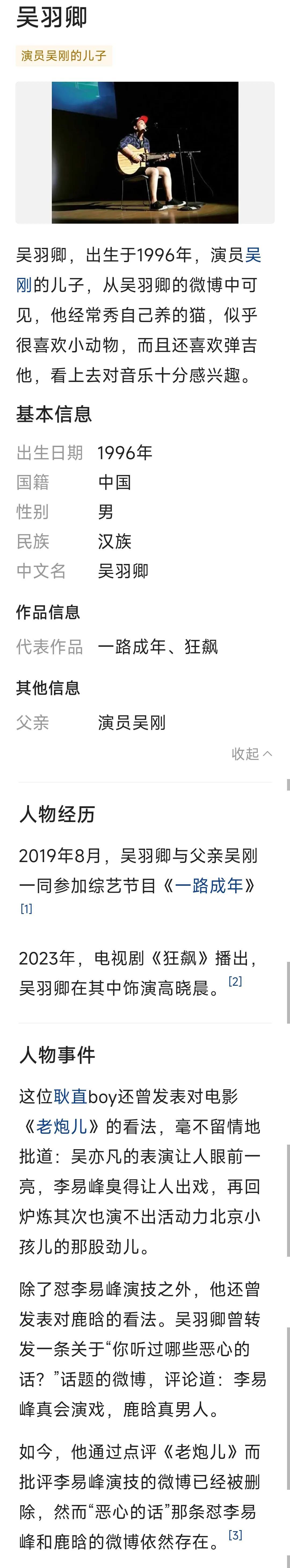Image resolution: width=290 pixels, height=1568 pixels.
Task: Open the 吴刚 link in the intro
Action: [x=252, y=255]
